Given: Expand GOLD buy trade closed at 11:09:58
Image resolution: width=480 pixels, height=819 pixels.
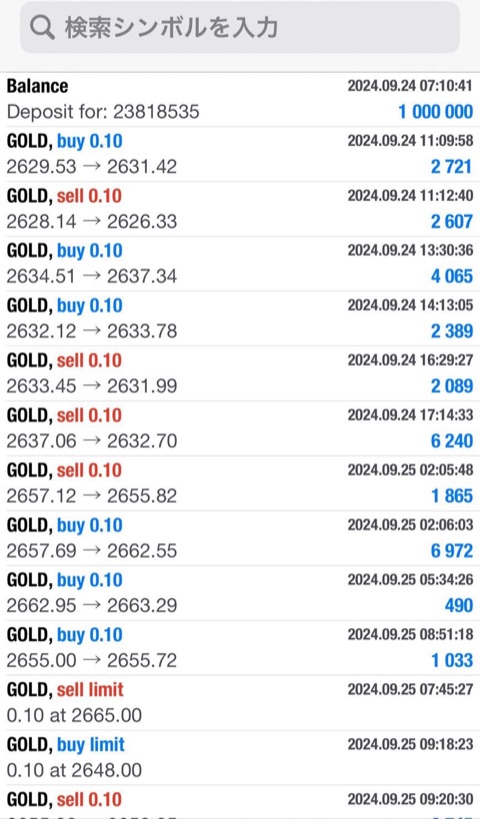Looking at the screenshot, I should point(240,154).
